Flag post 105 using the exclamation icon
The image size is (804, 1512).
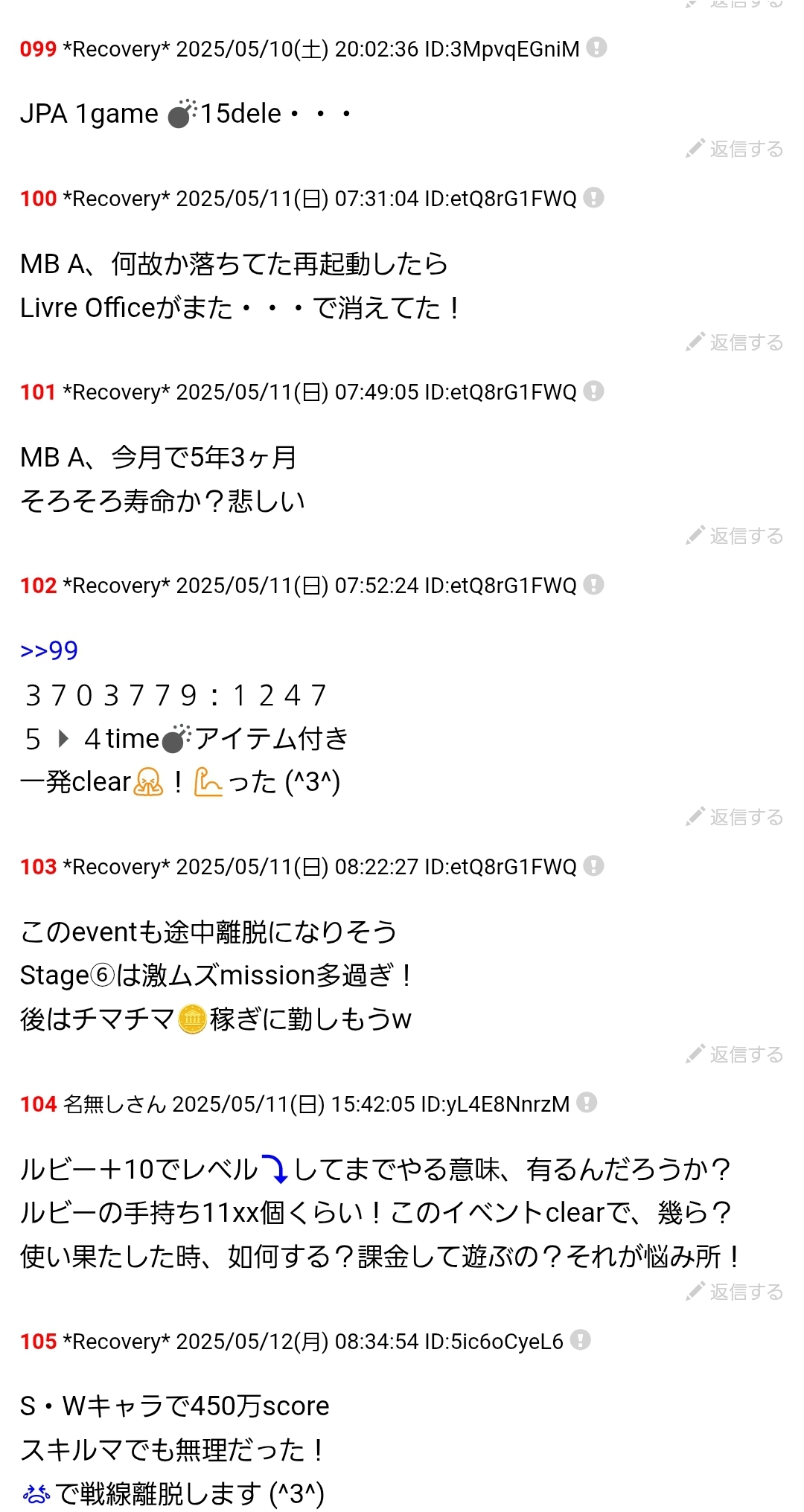[x=581, y=1340]
